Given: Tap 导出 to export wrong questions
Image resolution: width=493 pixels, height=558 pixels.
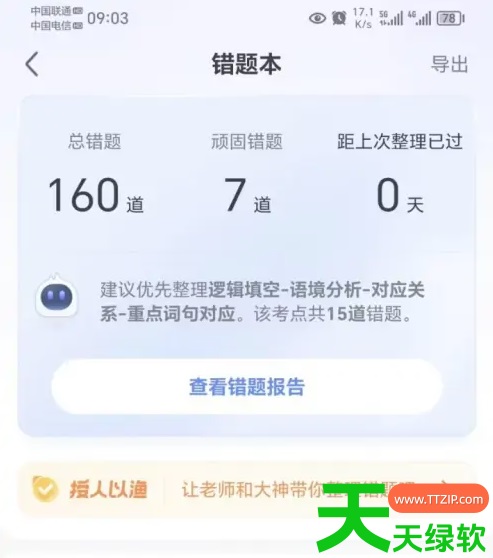Looking at the screenshot, I should pyautogui.click(x=449, y=64).
